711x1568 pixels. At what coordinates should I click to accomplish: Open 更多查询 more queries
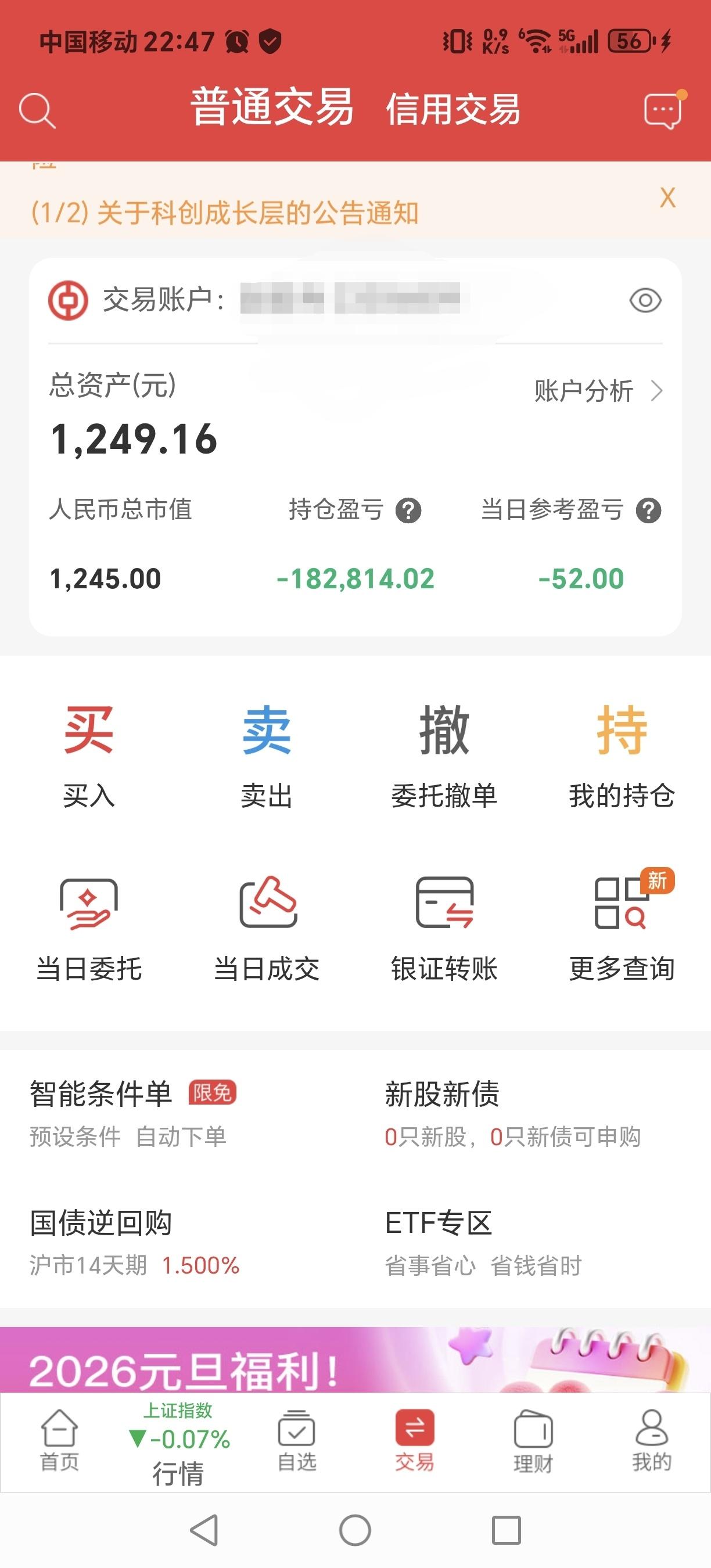tap(622, 932)
